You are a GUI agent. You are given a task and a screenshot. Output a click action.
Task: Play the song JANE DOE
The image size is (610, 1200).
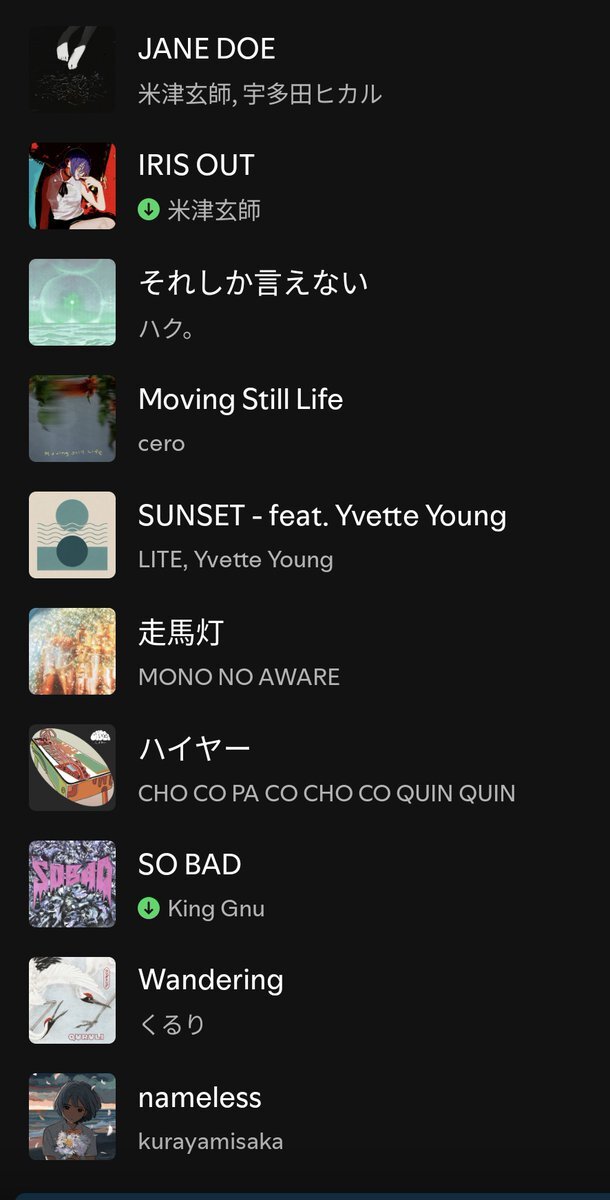click(206, 49)
